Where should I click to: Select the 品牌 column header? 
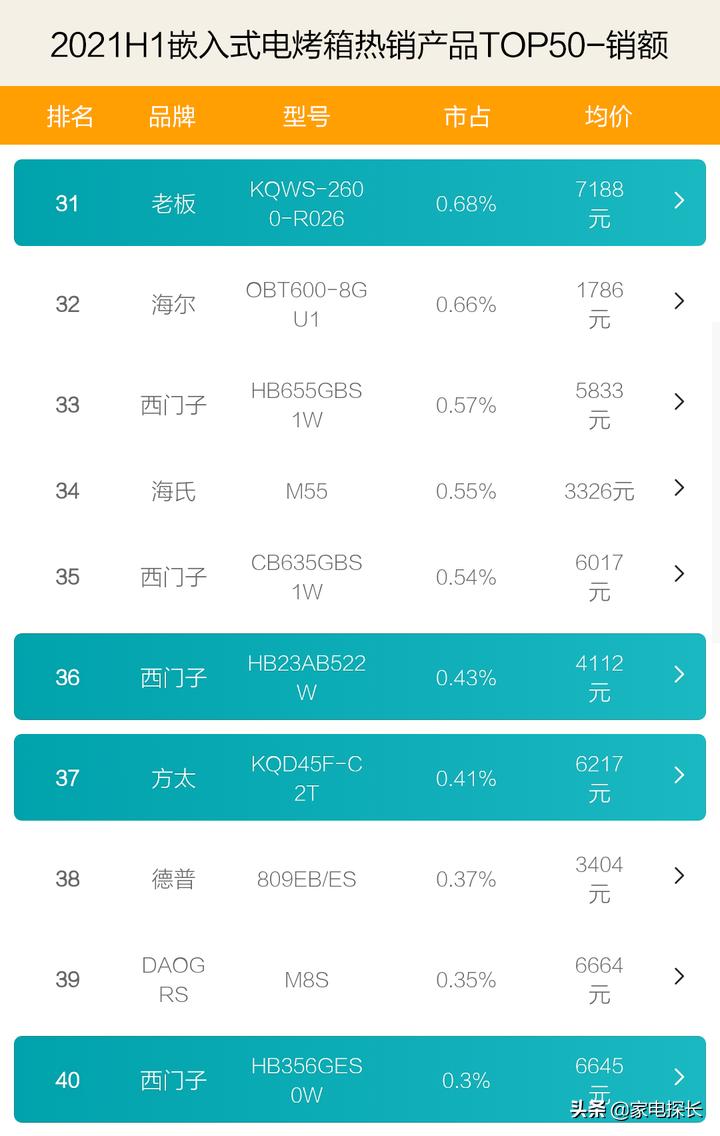173,116
